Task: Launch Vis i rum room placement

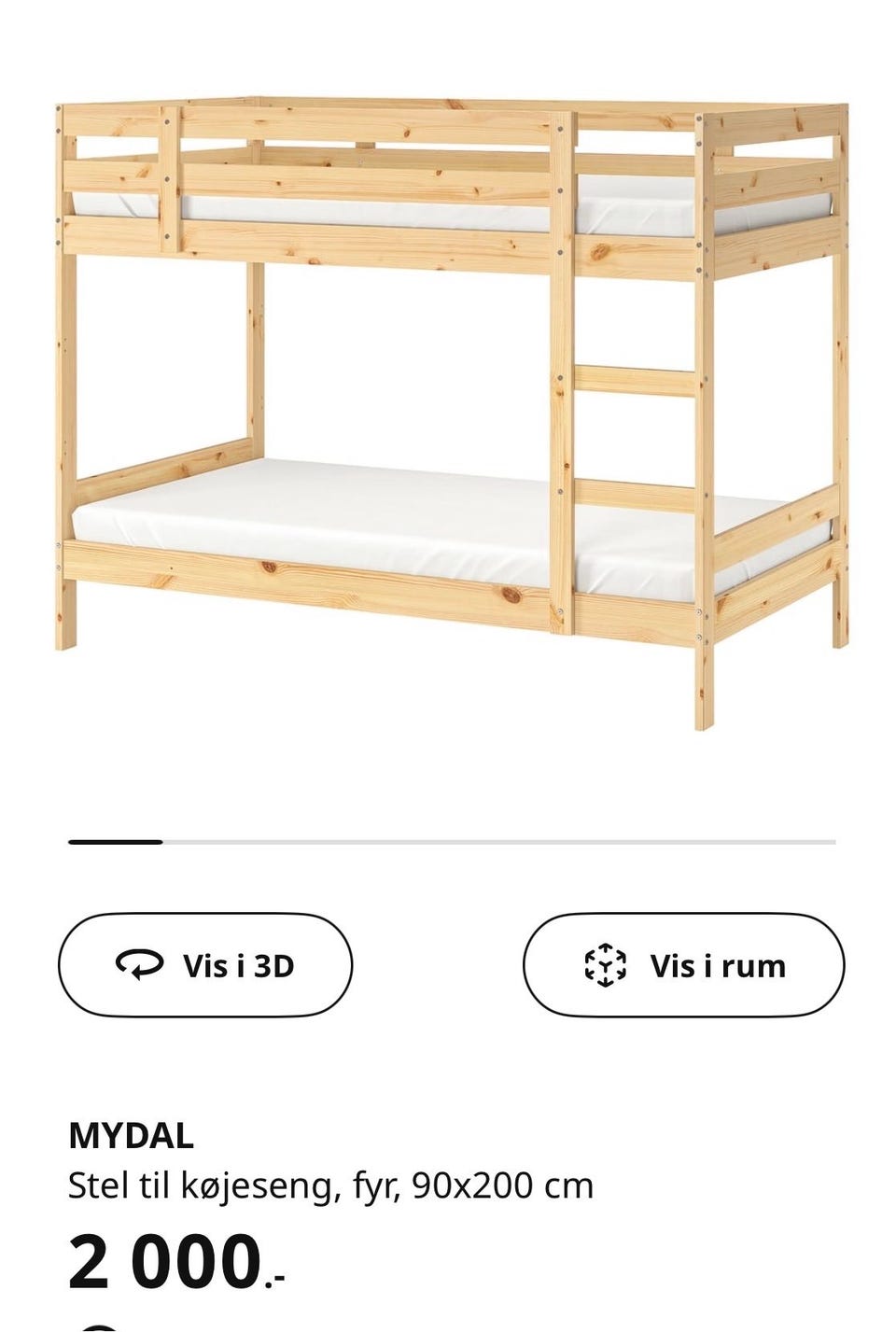Action: click(x=687, y=967)
